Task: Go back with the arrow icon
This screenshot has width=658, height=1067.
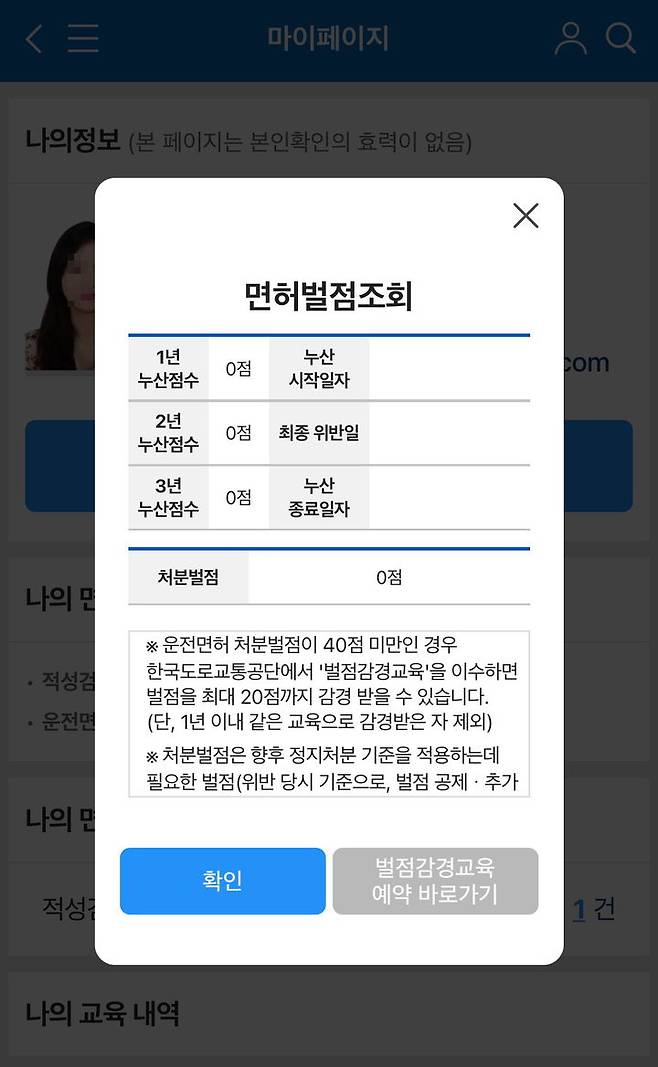Action: click(33, 39)
